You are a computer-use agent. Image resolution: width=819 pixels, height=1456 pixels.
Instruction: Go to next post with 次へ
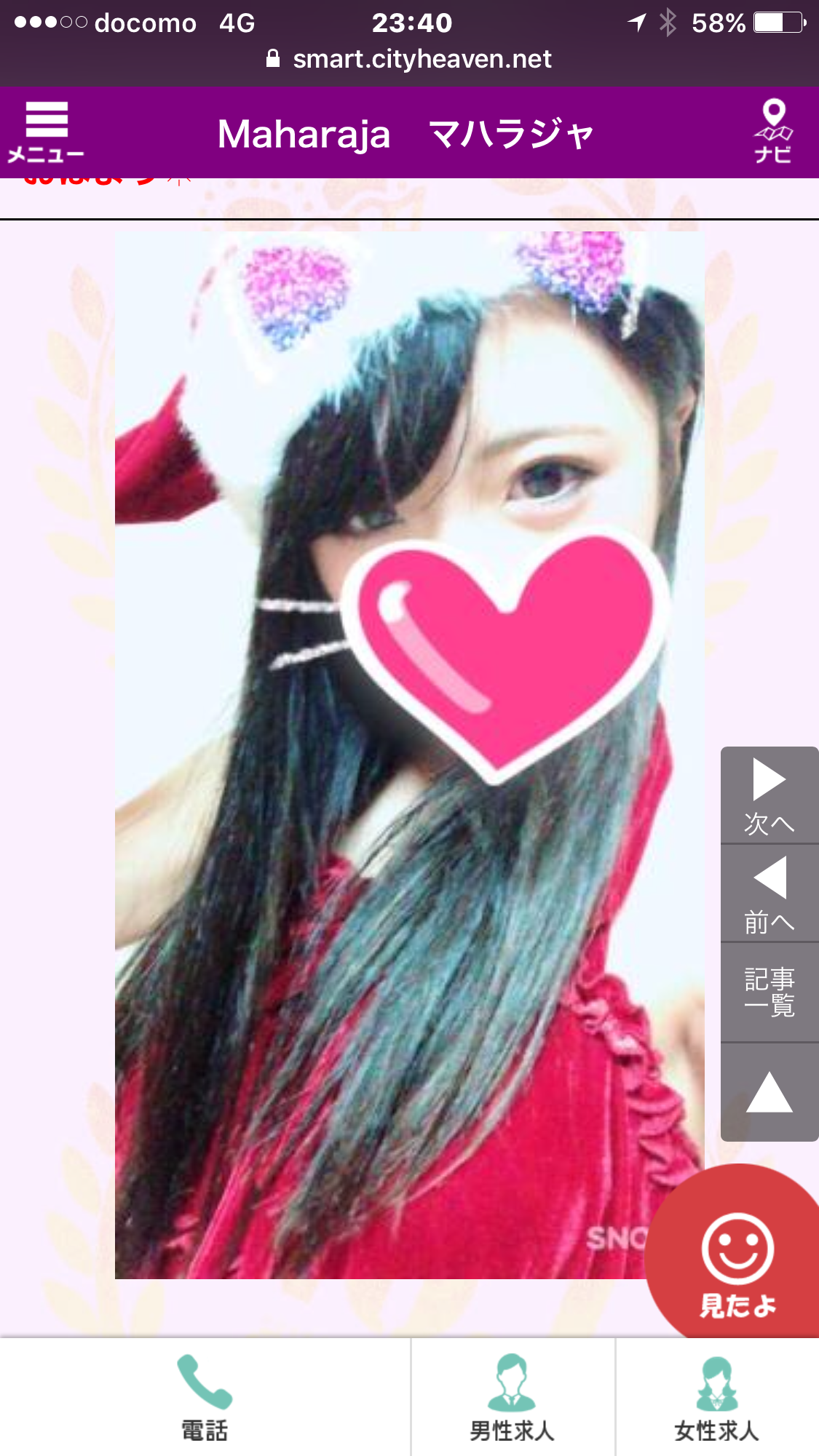coord(769,795)
